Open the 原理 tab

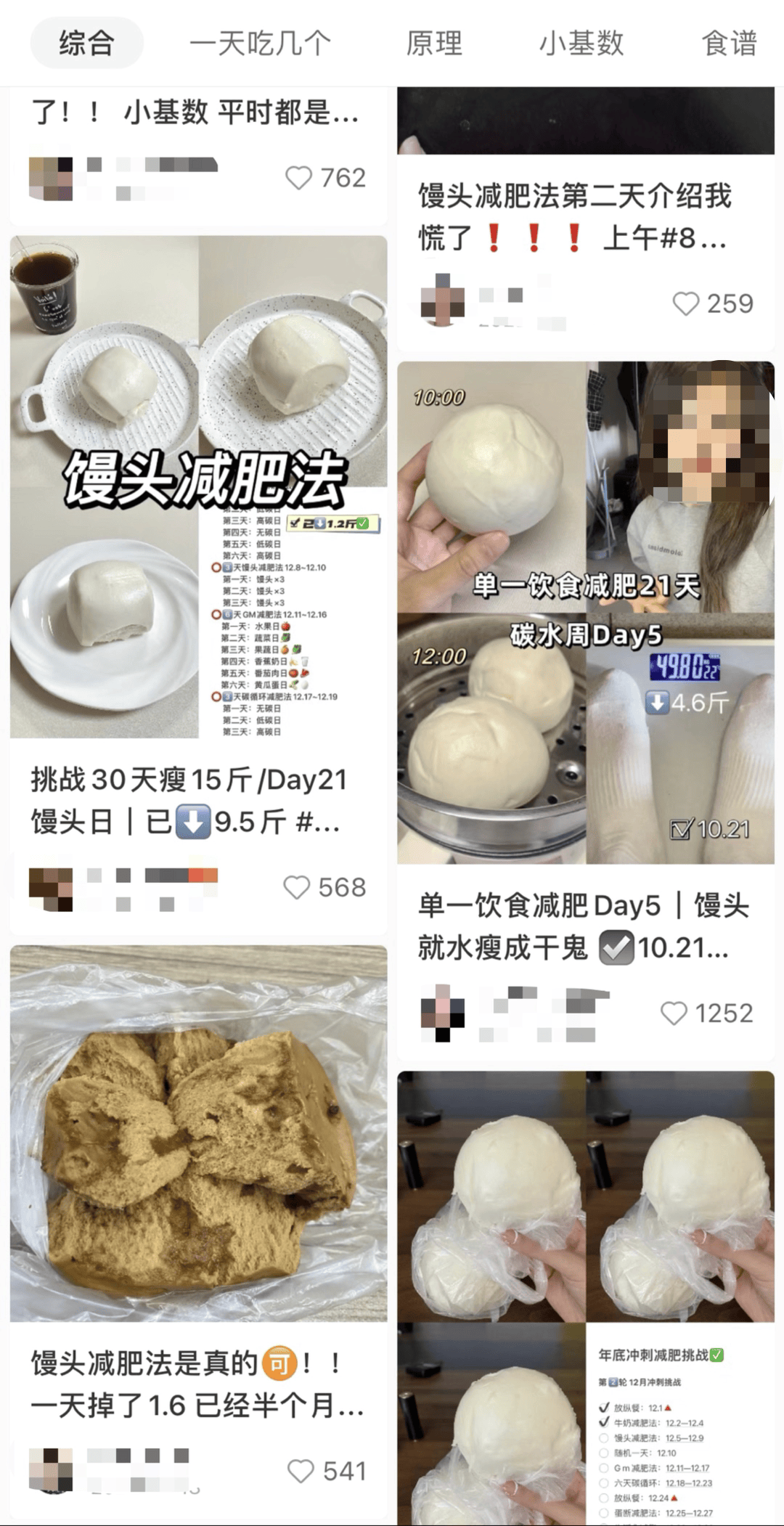(x=433, y=45)
